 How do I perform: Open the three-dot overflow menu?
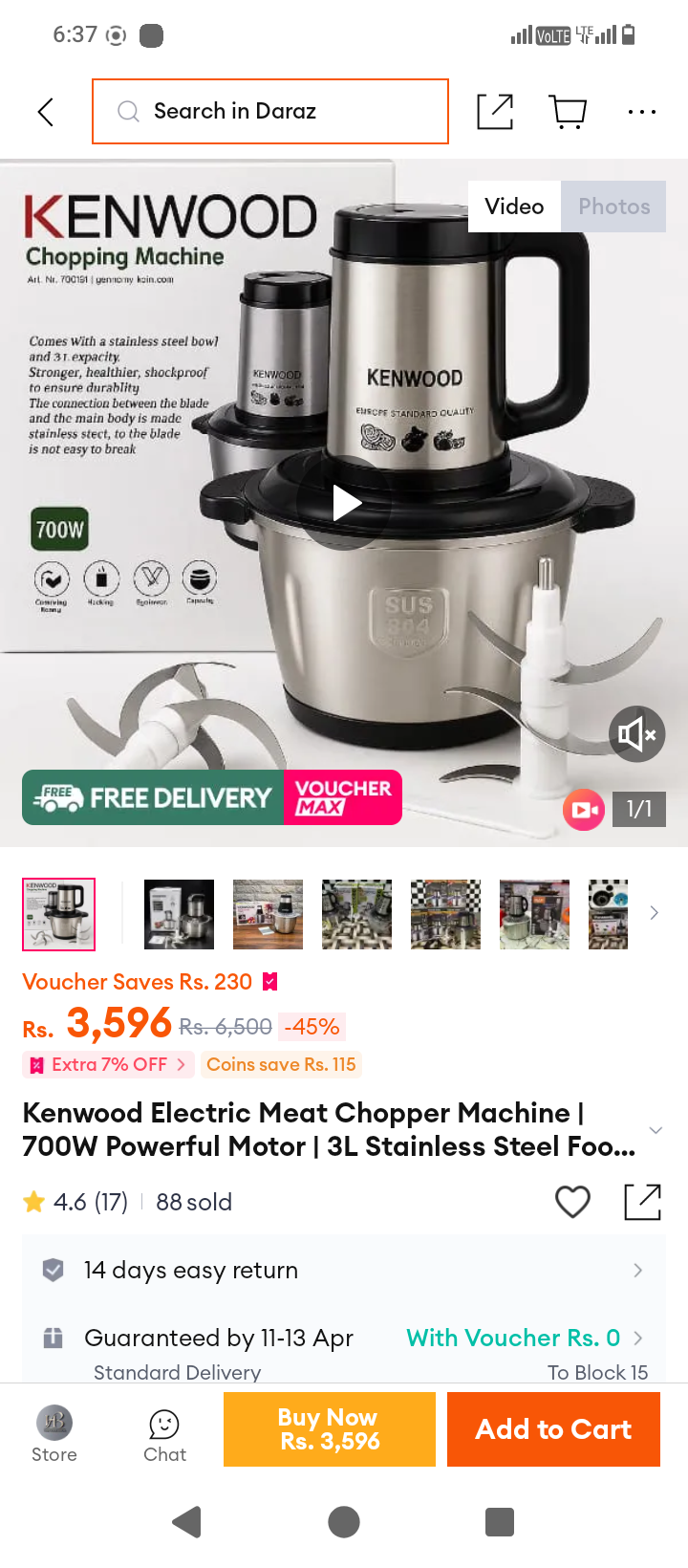pos(642,112)
